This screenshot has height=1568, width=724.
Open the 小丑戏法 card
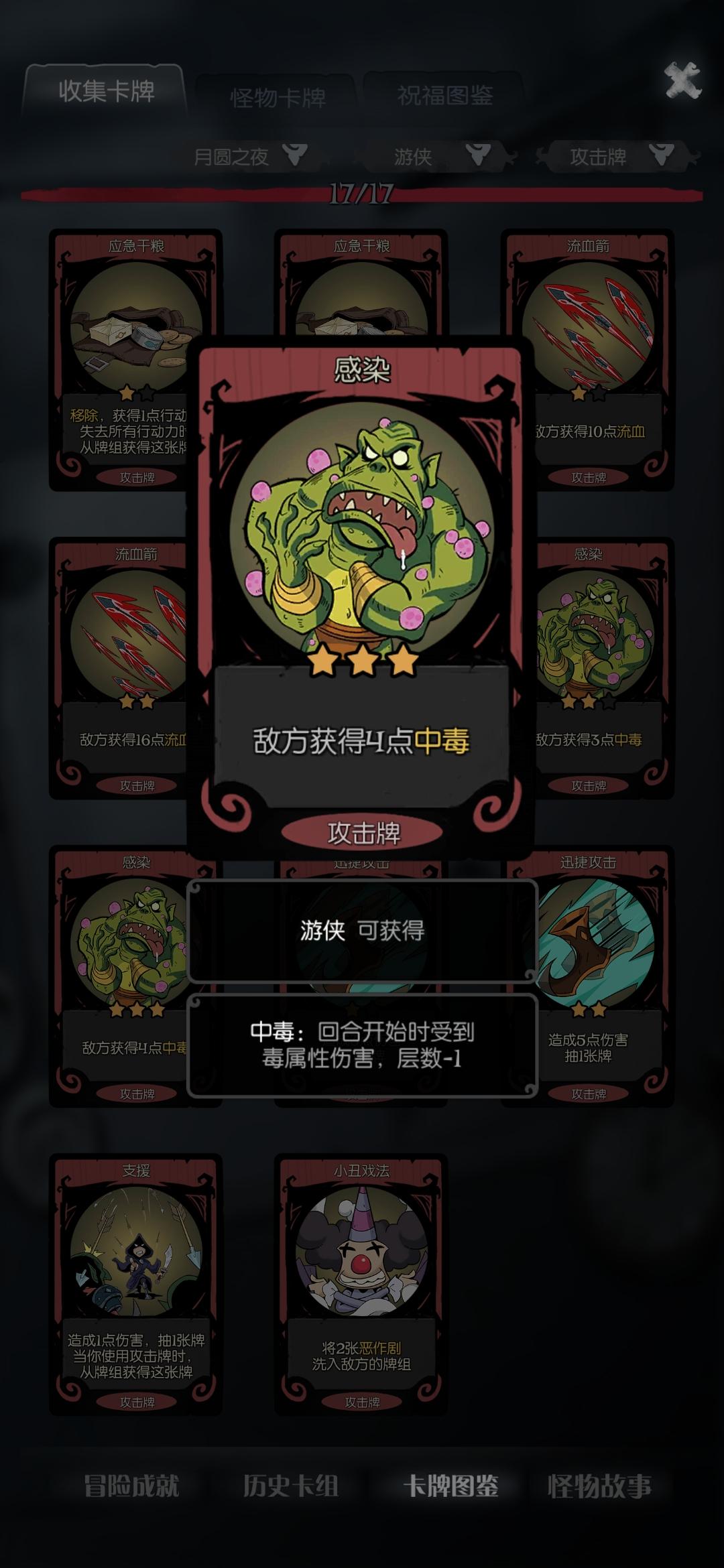361,1283
